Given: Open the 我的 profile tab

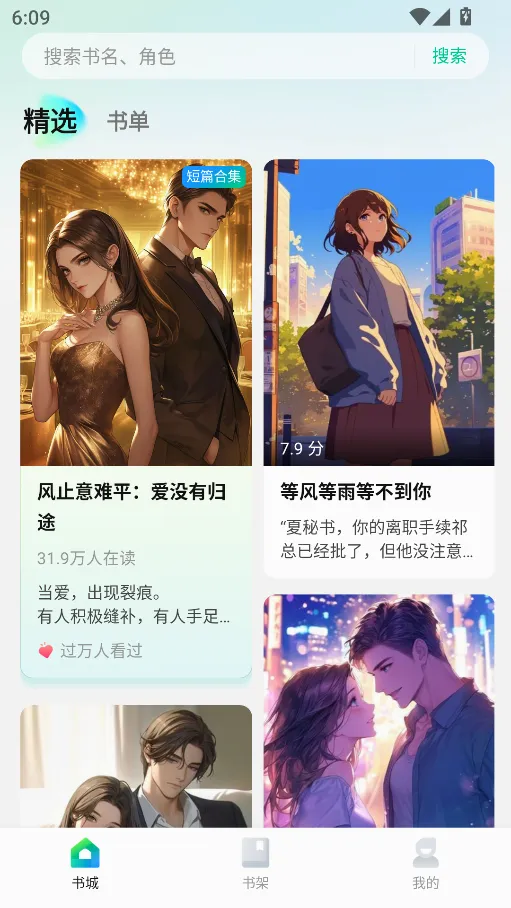Looking at the screenshot, I should [x=426, y=863].
